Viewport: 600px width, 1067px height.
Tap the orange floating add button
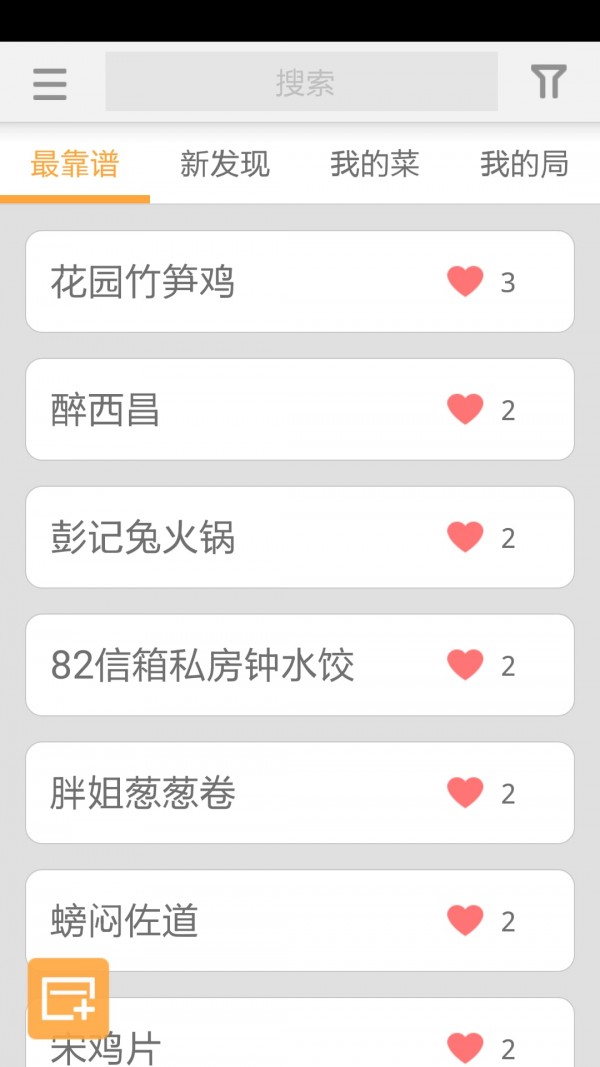(x=68, y=998)
